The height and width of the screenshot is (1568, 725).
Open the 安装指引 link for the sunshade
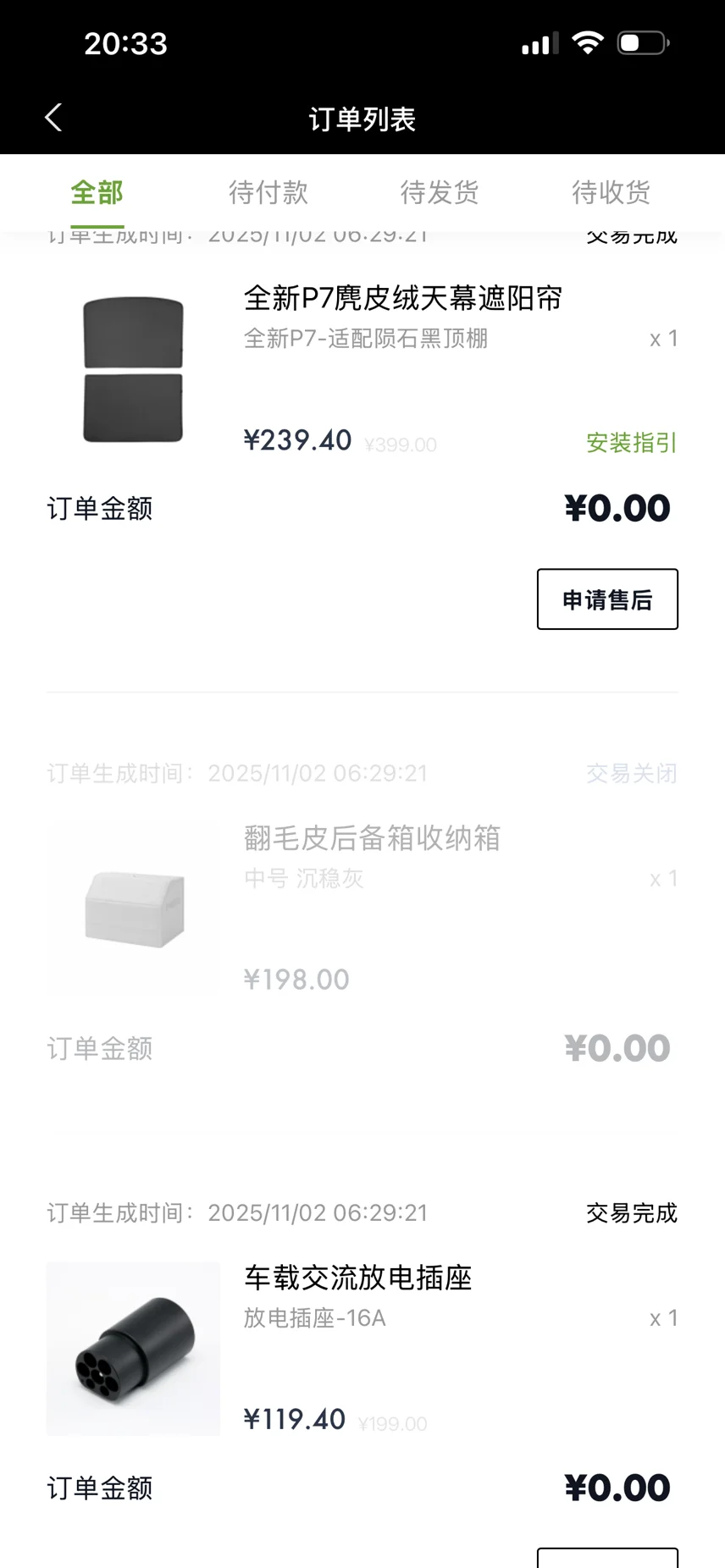click(631, 442)
